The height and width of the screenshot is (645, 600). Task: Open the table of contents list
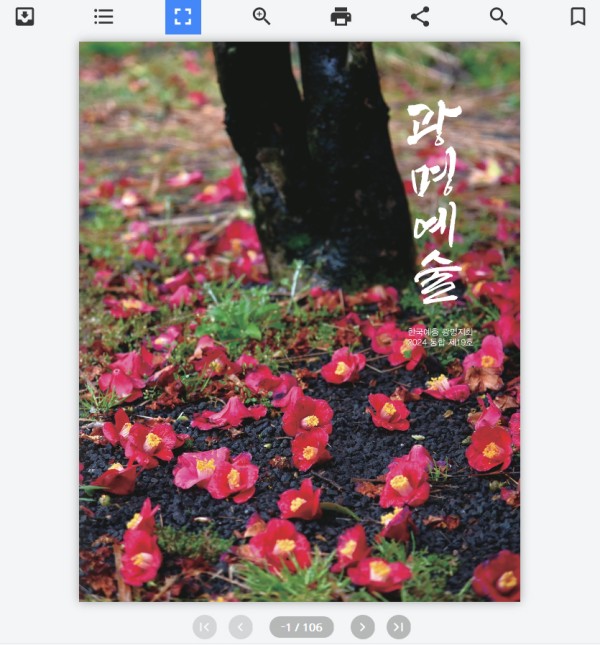[103, 16]
